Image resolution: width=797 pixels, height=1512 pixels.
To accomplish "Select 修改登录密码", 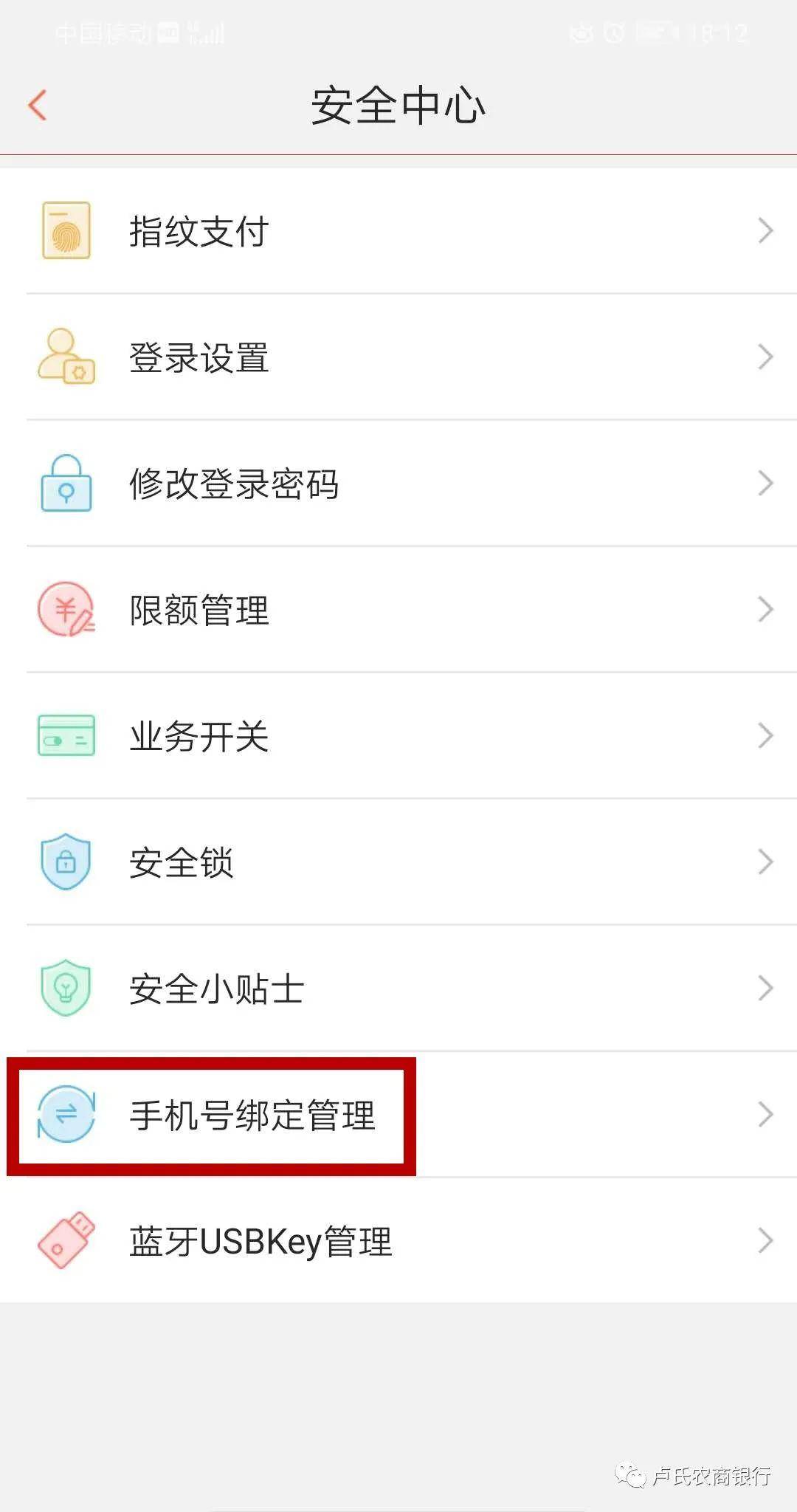I will pos(398,484).
